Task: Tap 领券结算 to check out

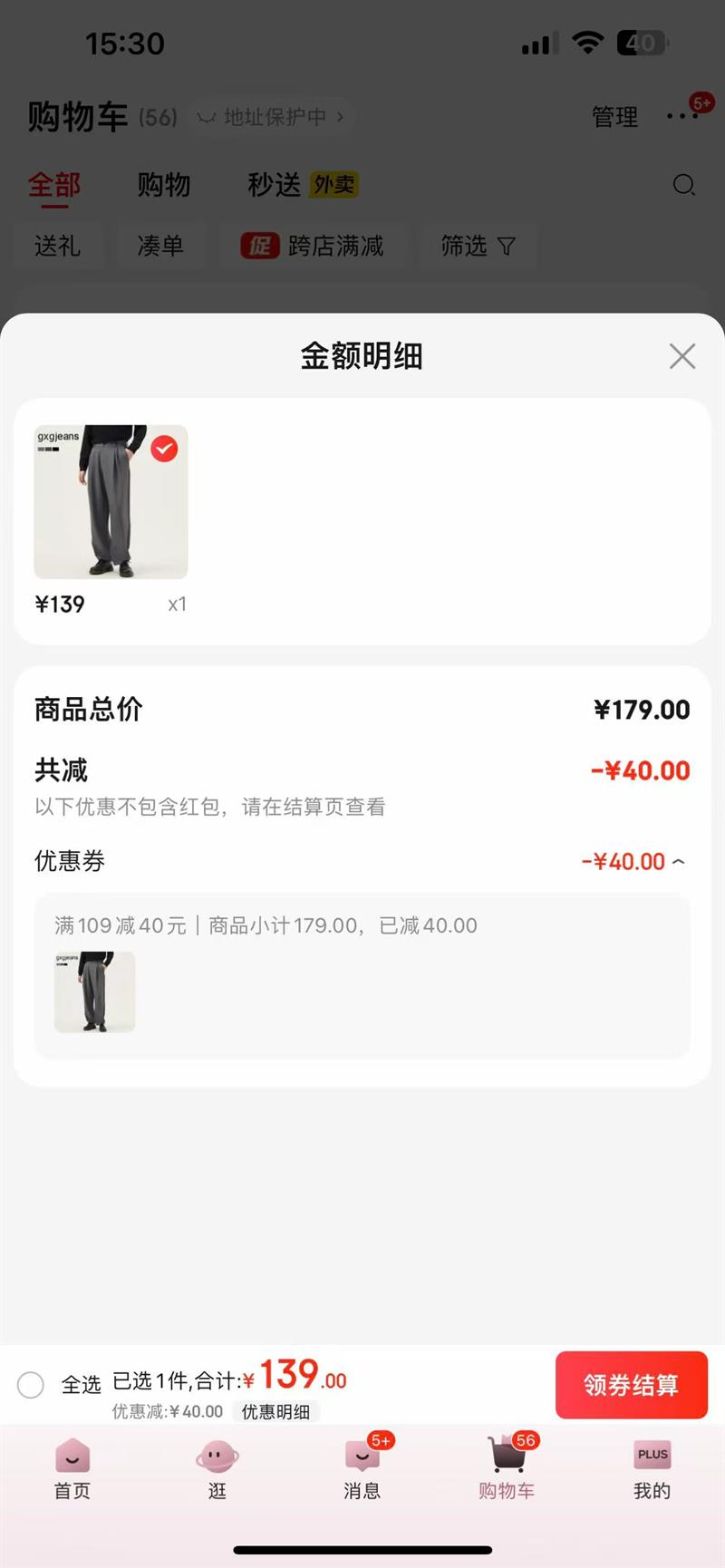Action: pos(631,1385)
